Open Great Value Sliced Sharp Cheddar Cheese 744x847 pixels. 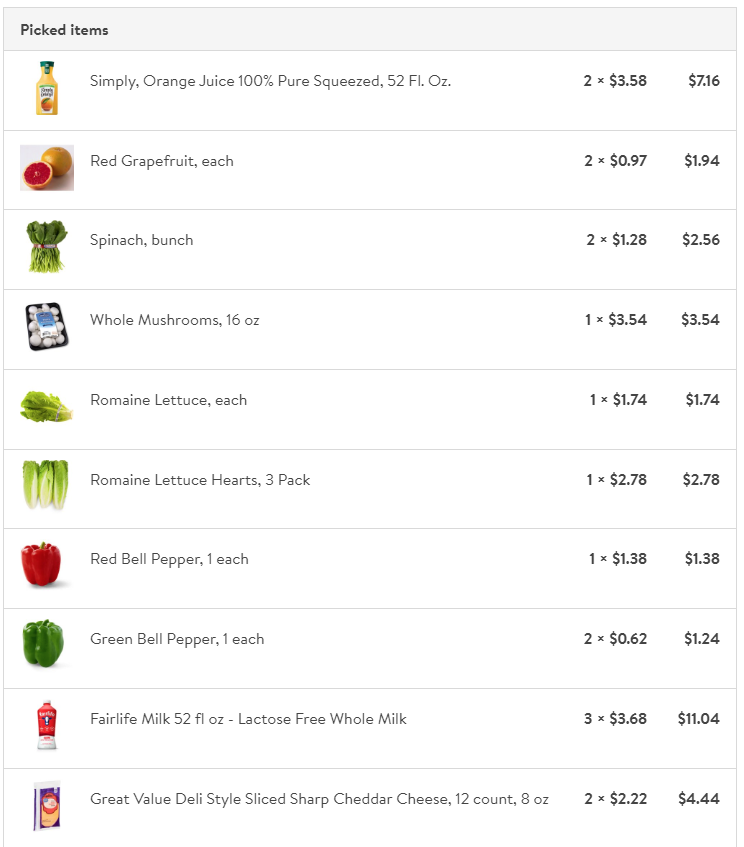point(319,799)
